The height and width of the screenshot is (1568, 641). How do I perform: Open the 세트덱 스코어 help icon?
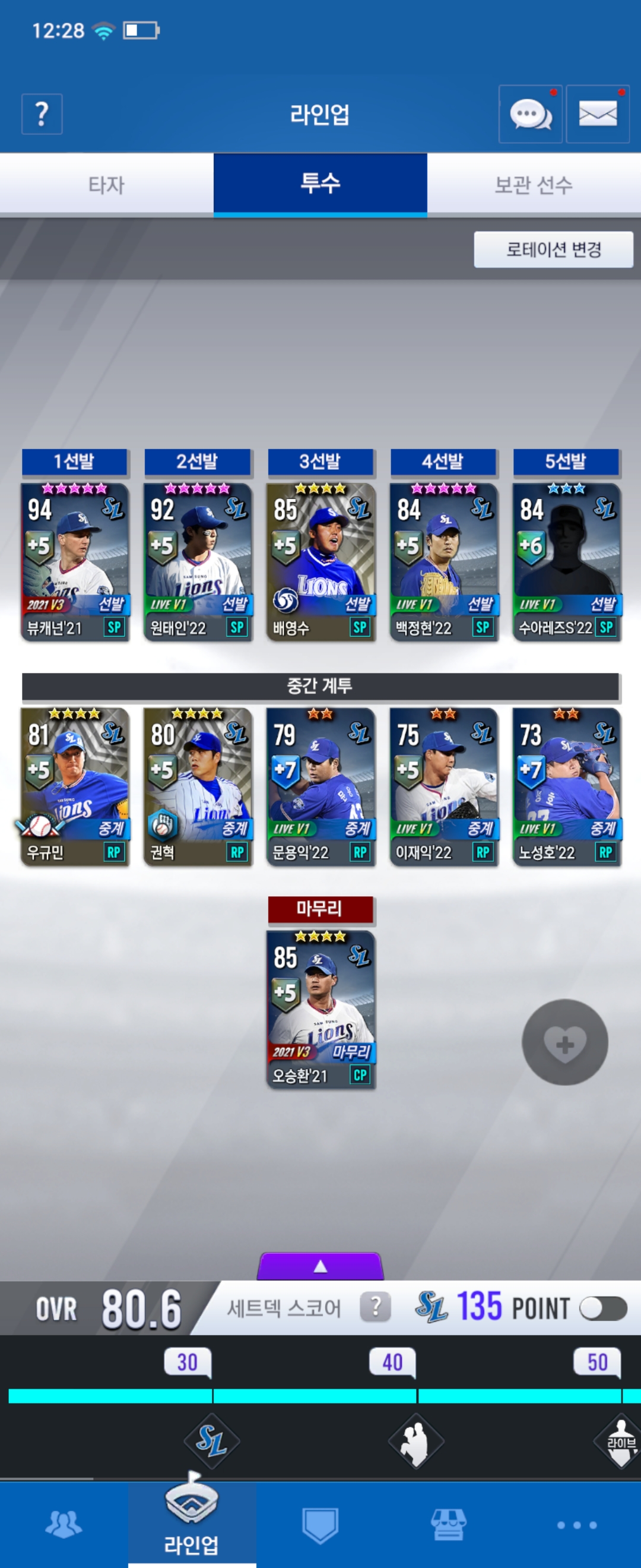(x=375, y=1307)
